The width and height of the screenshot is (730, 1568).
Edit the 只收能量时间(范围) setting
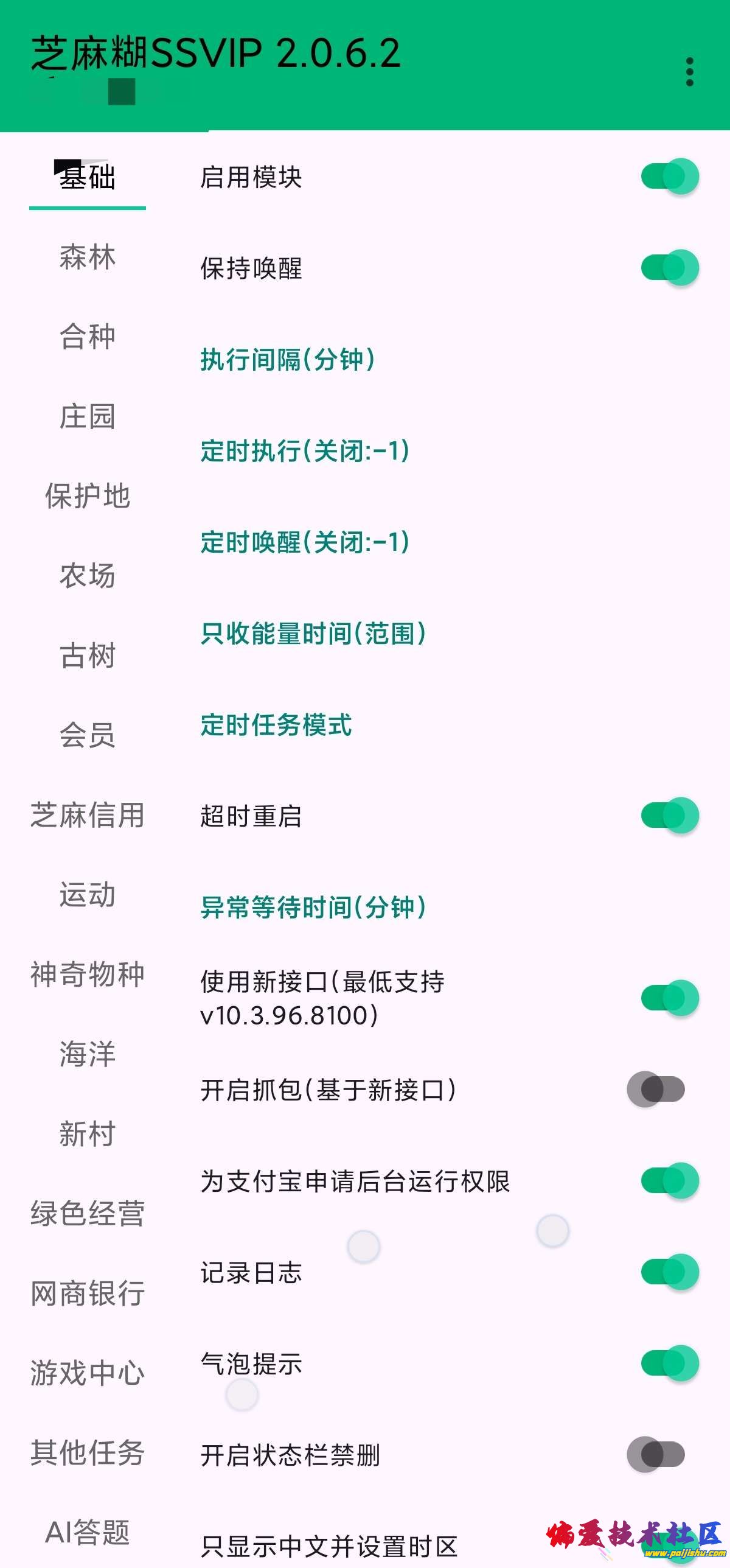coord(313,633)
